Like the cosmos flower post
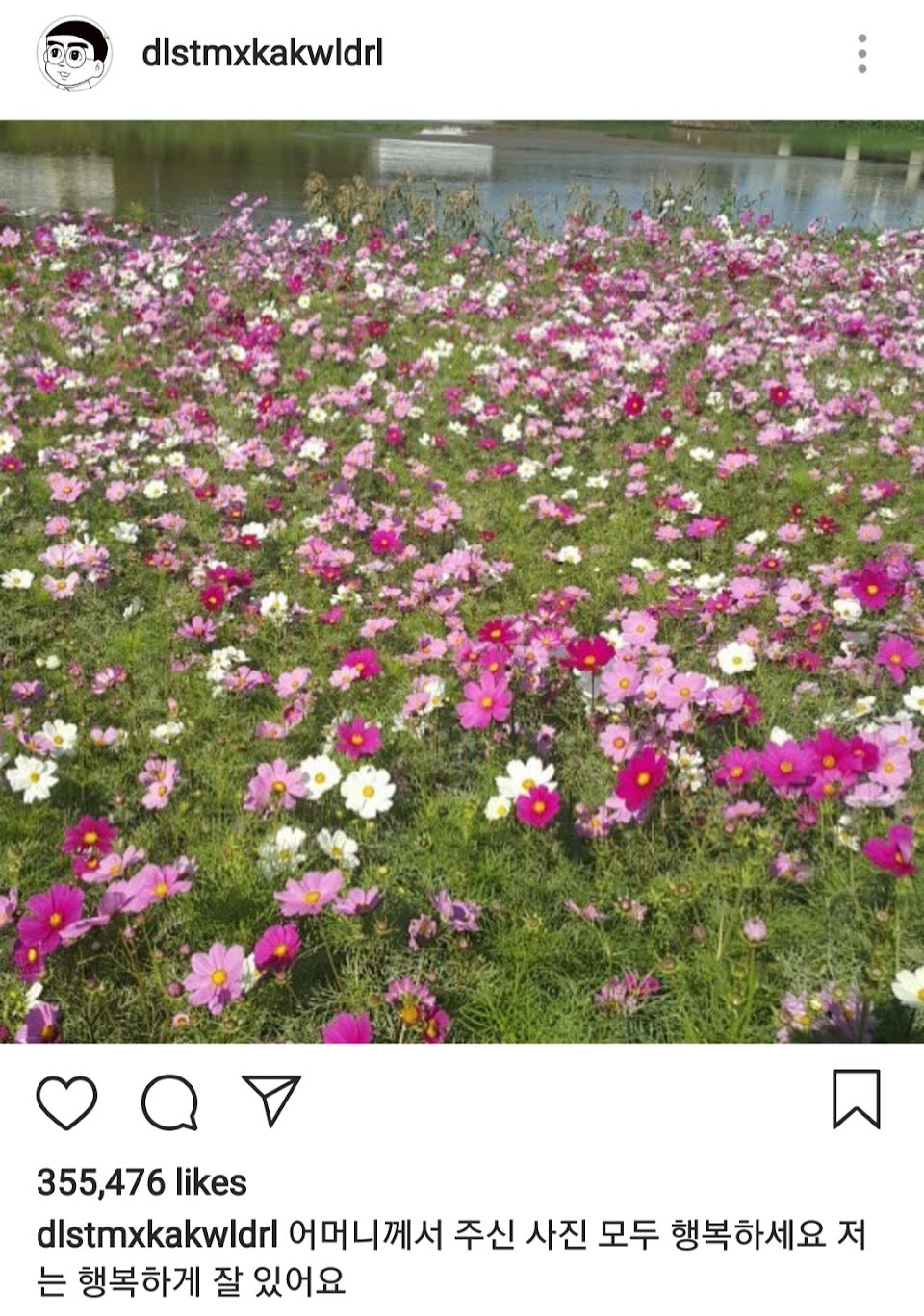 coord(66,1101)
